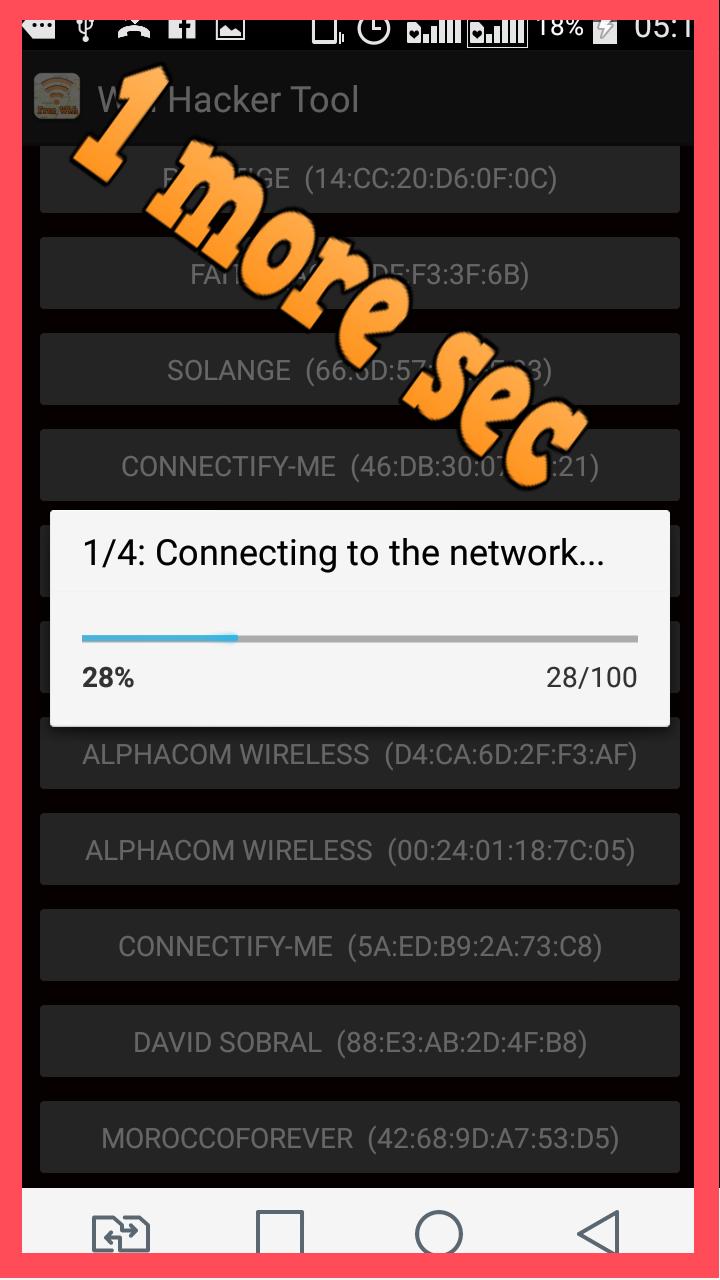Tap the Facebook notification icon in status bar
Screen dimensions: 720x1280
182,28
